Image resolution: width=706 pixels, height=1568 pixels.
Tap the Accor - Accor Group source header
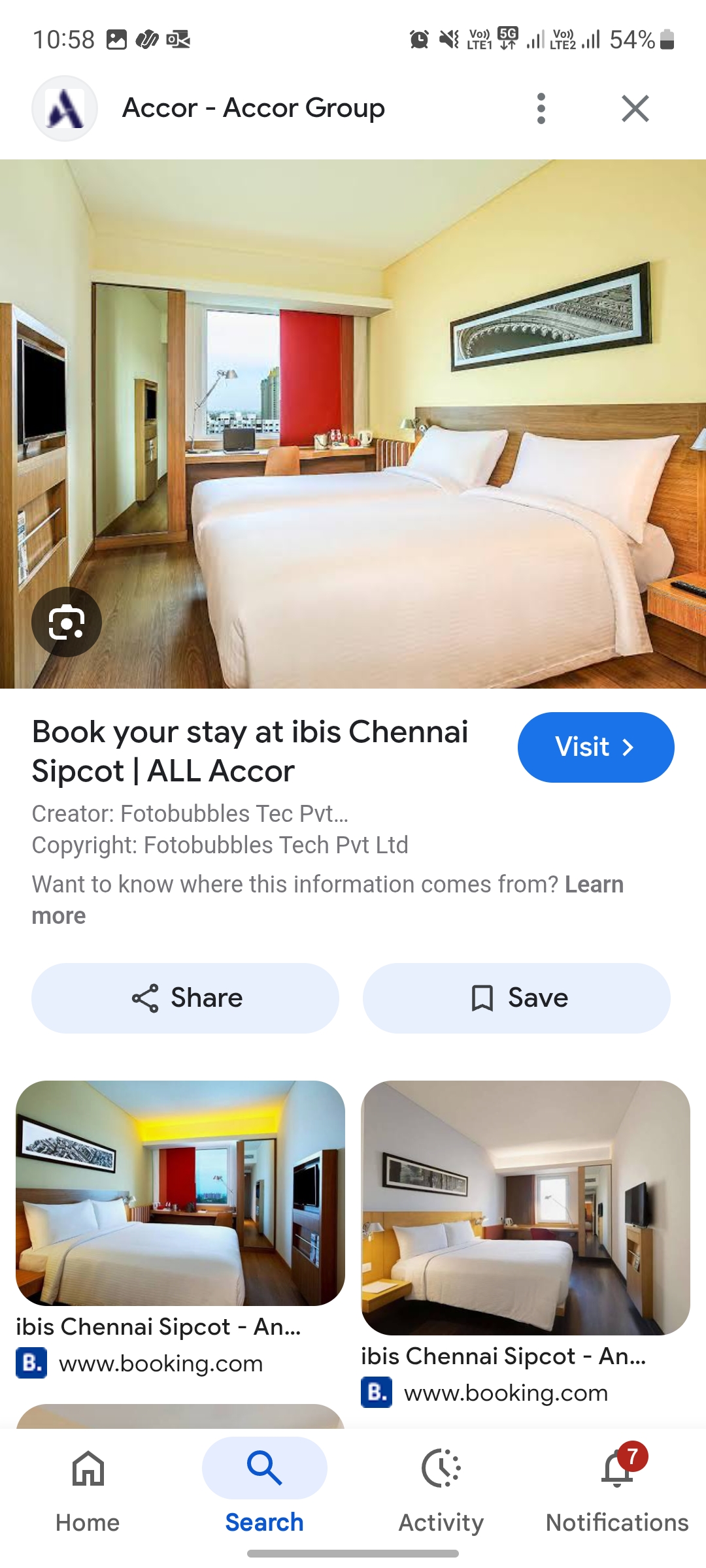coord(253,108)
